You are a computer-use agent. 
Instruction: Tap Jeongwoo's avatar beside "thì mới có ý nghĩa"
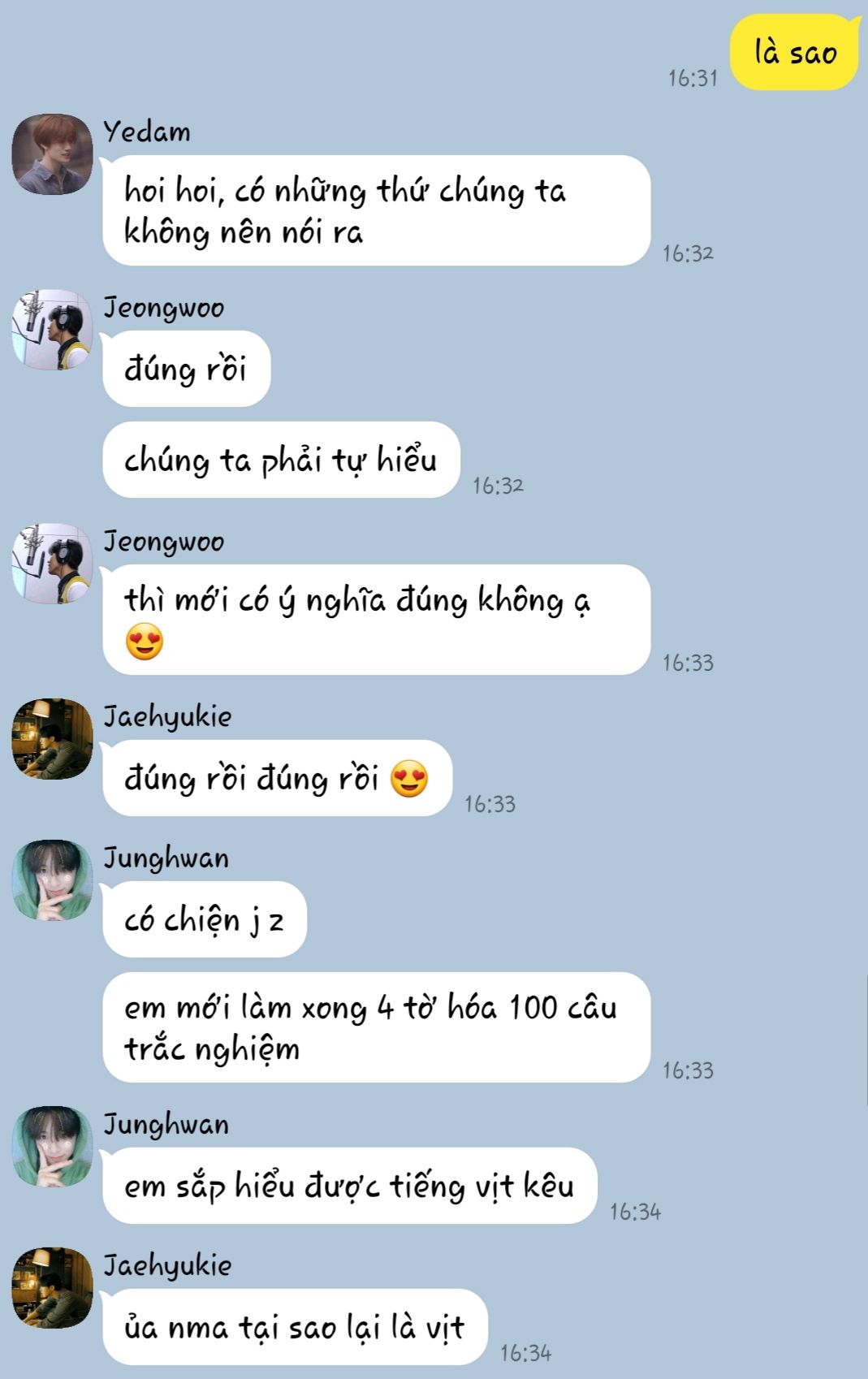point(52,564)
